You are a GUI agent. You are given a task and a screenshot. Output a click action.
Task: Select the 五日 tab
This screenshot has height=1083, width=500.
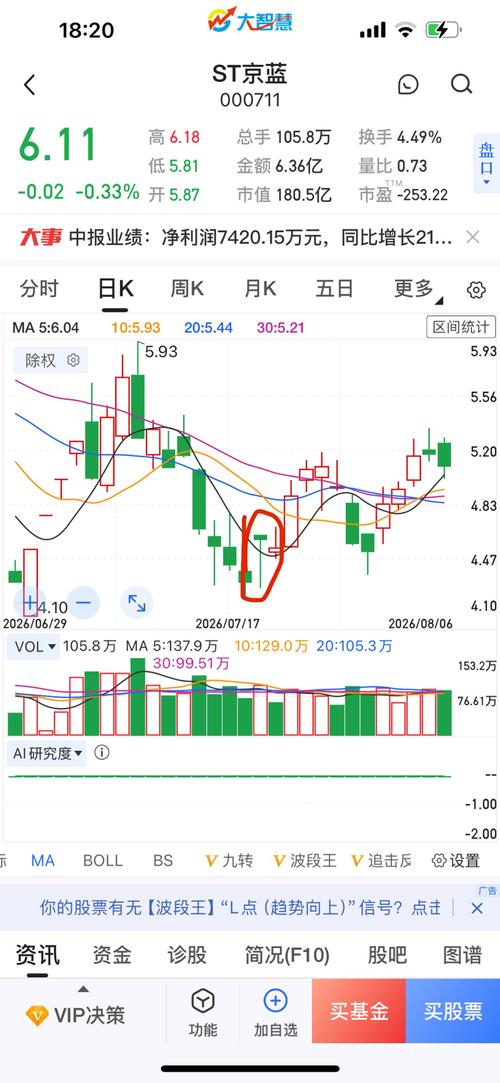pos(334,289)
